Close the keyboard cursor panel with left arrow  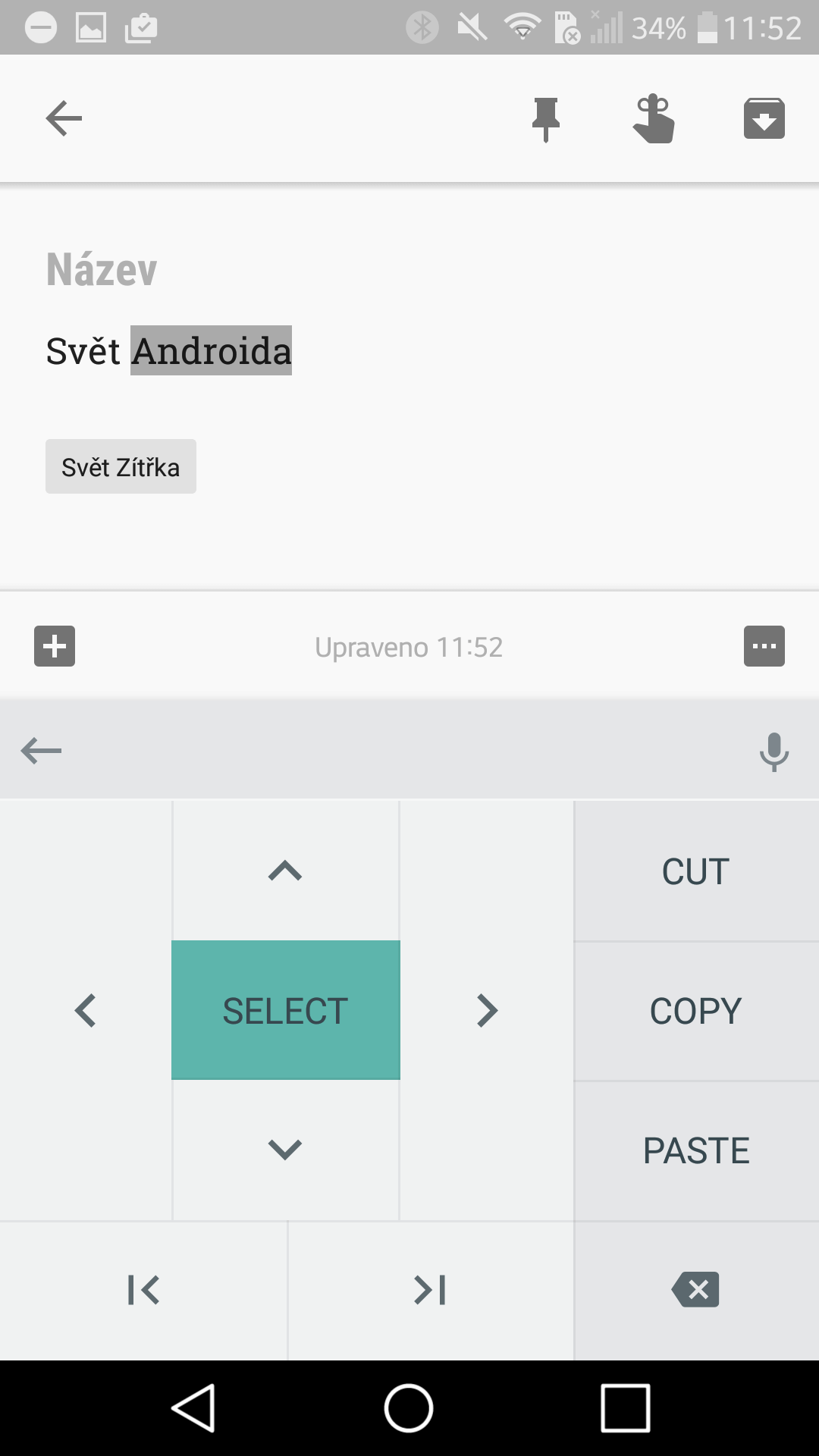click(x=41, y=751)
